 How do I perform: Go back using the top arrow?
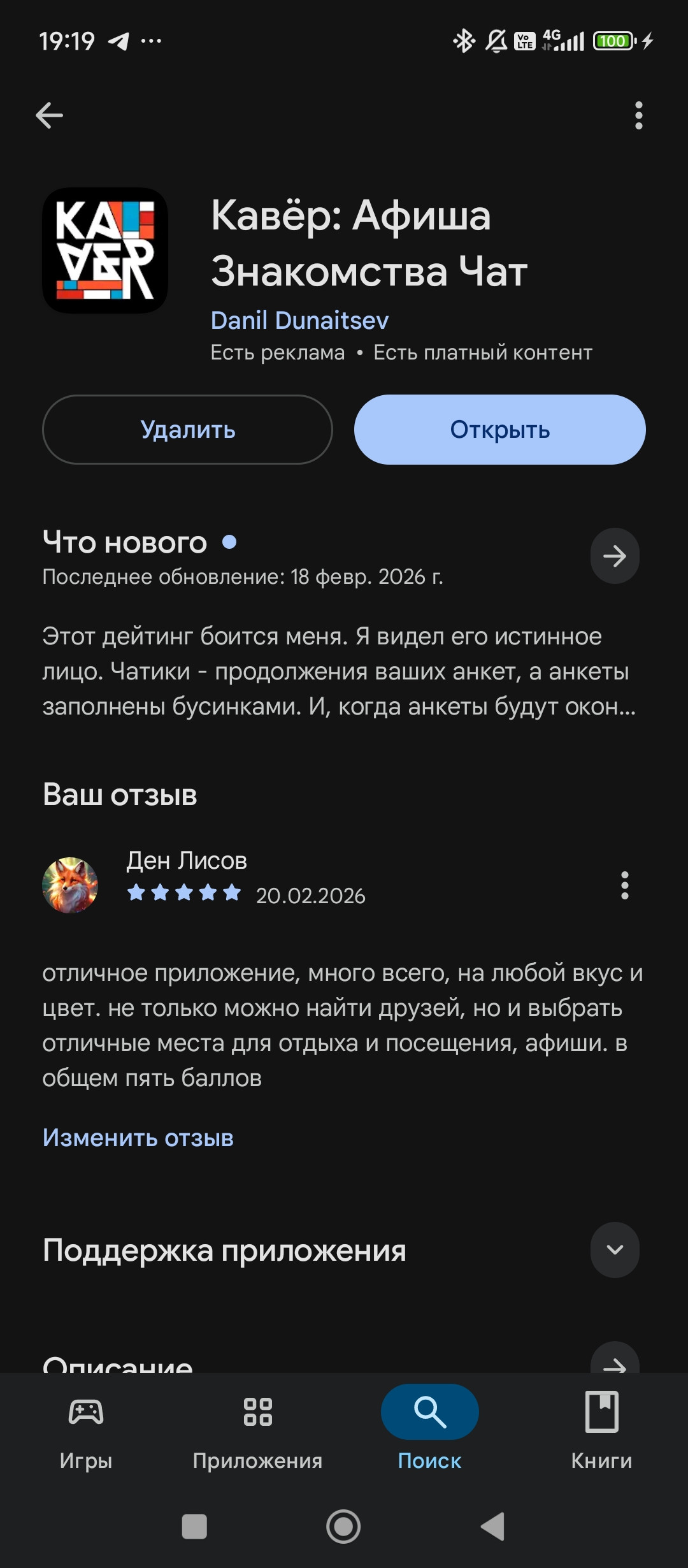click(49, 115)
